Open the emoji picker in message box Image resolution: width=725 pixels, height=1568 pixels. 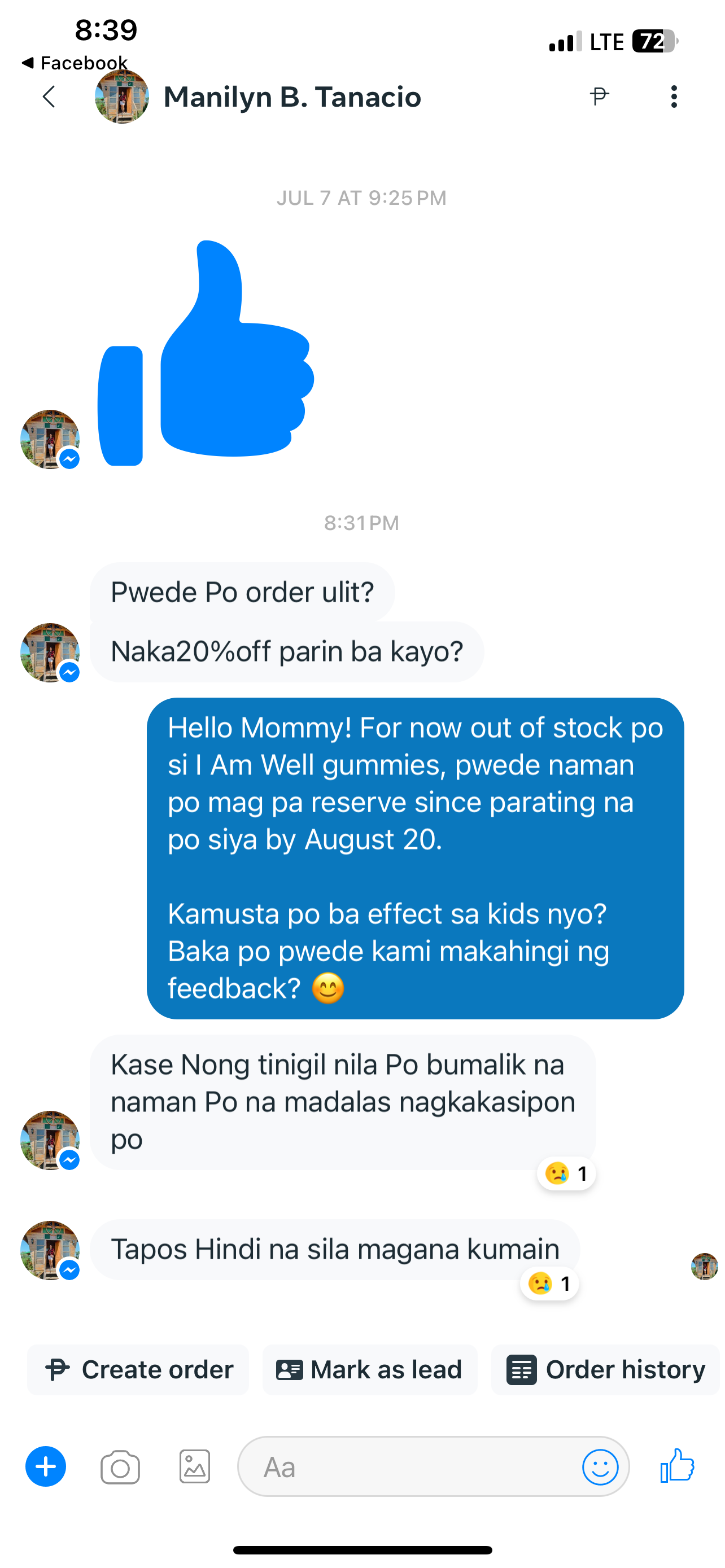[x=600, y=1467]
